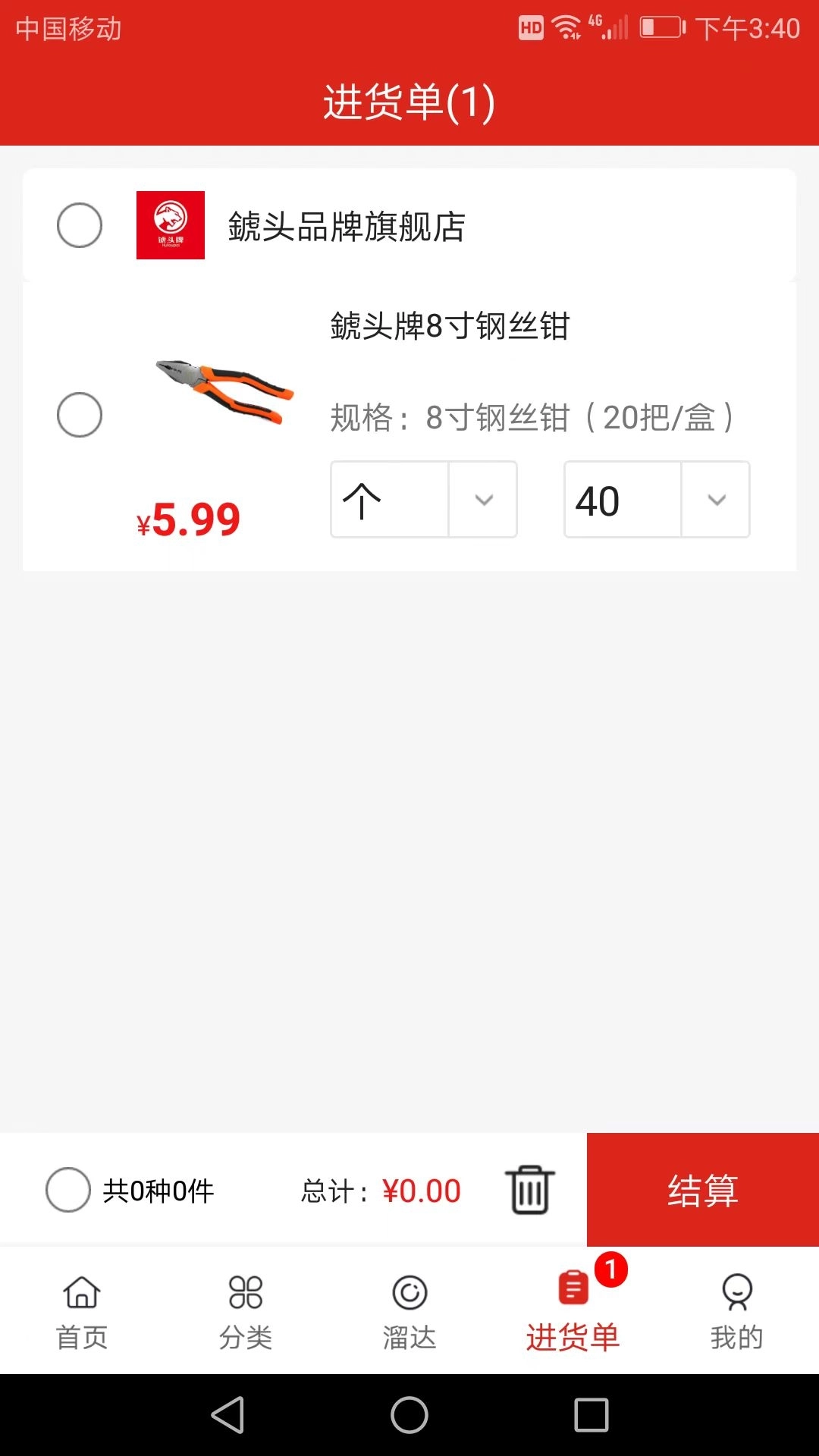Toggle the select-all circle near 共0种0件
819x1456 pixels.
(68, 1191)
